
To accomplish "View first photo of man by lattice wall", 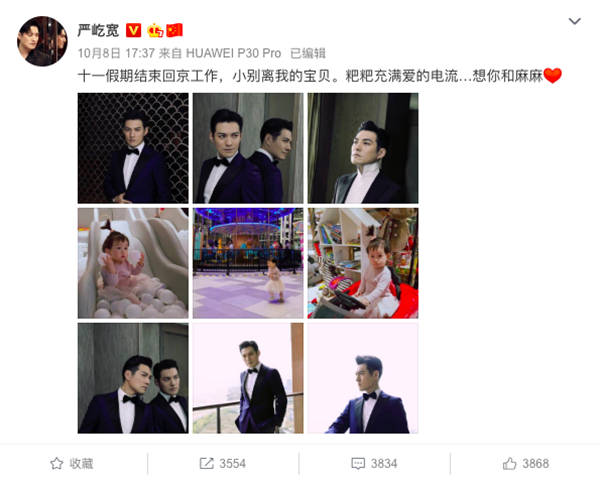I will point(132,148).
